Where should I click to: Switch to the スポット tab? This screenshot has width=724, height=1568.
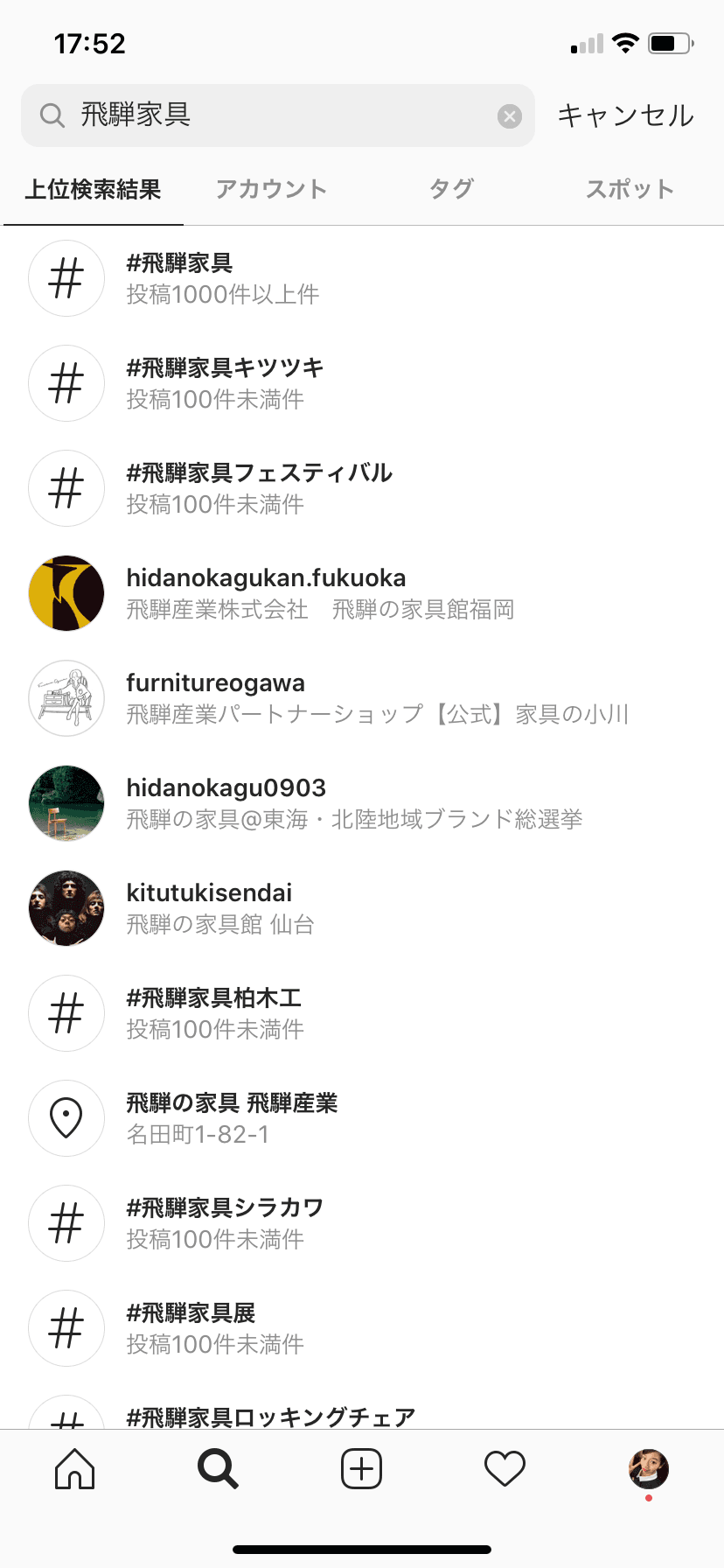click(630, 189)
